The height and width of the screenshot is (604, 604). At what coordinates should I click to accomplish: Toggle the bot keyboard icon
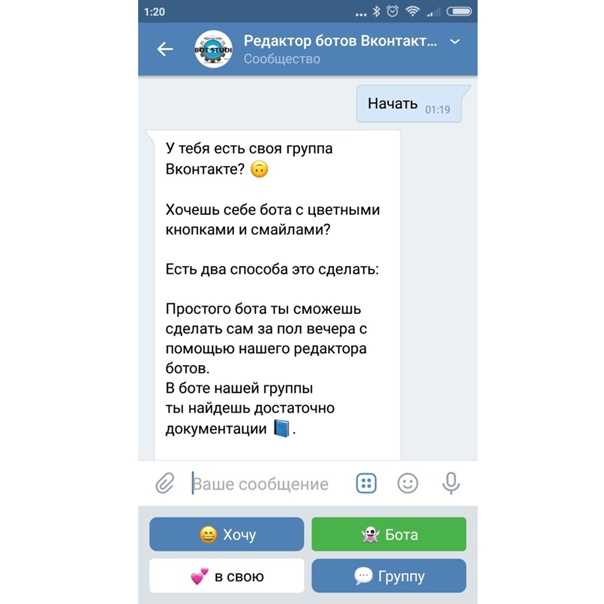[366, 484]
